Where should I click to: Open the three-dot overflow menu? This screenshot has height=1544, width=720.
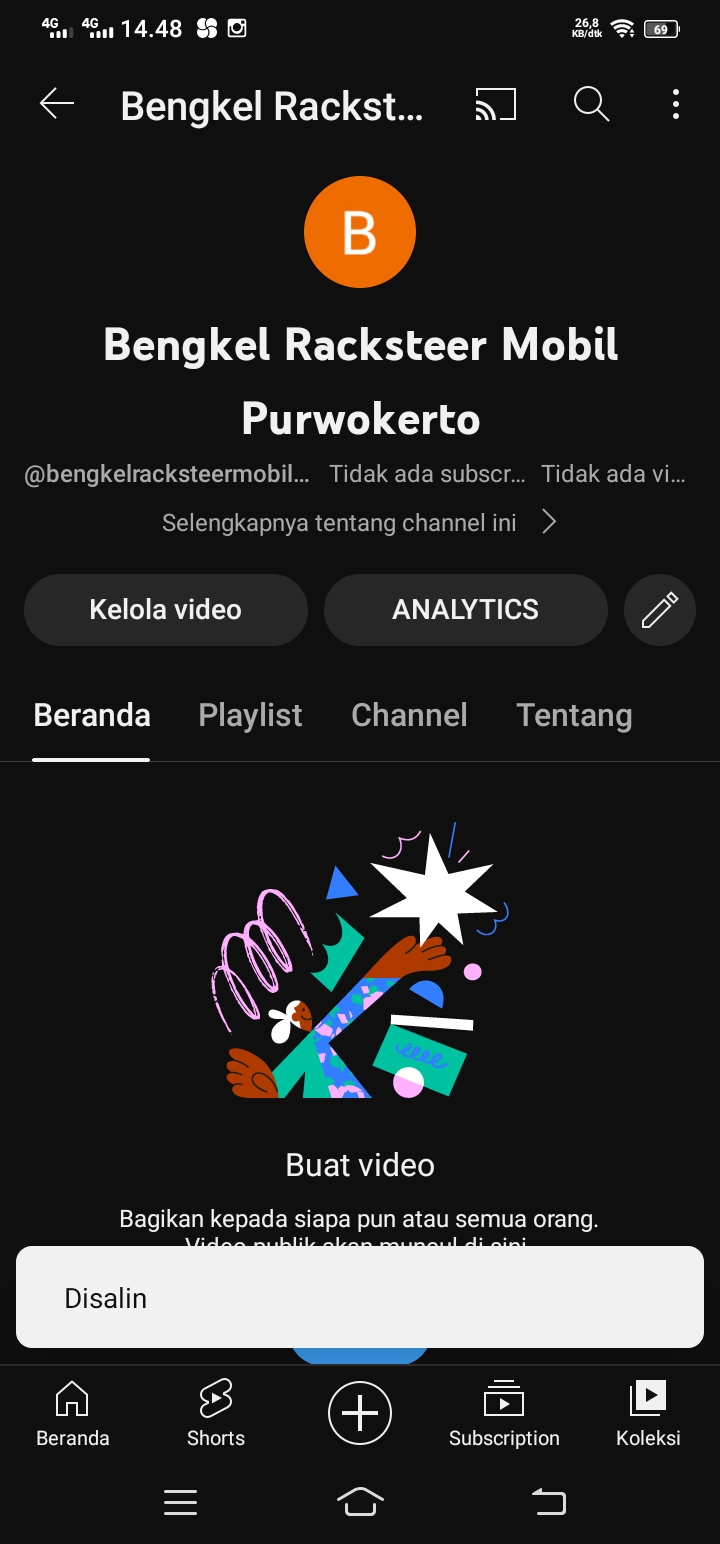point(676,104)
